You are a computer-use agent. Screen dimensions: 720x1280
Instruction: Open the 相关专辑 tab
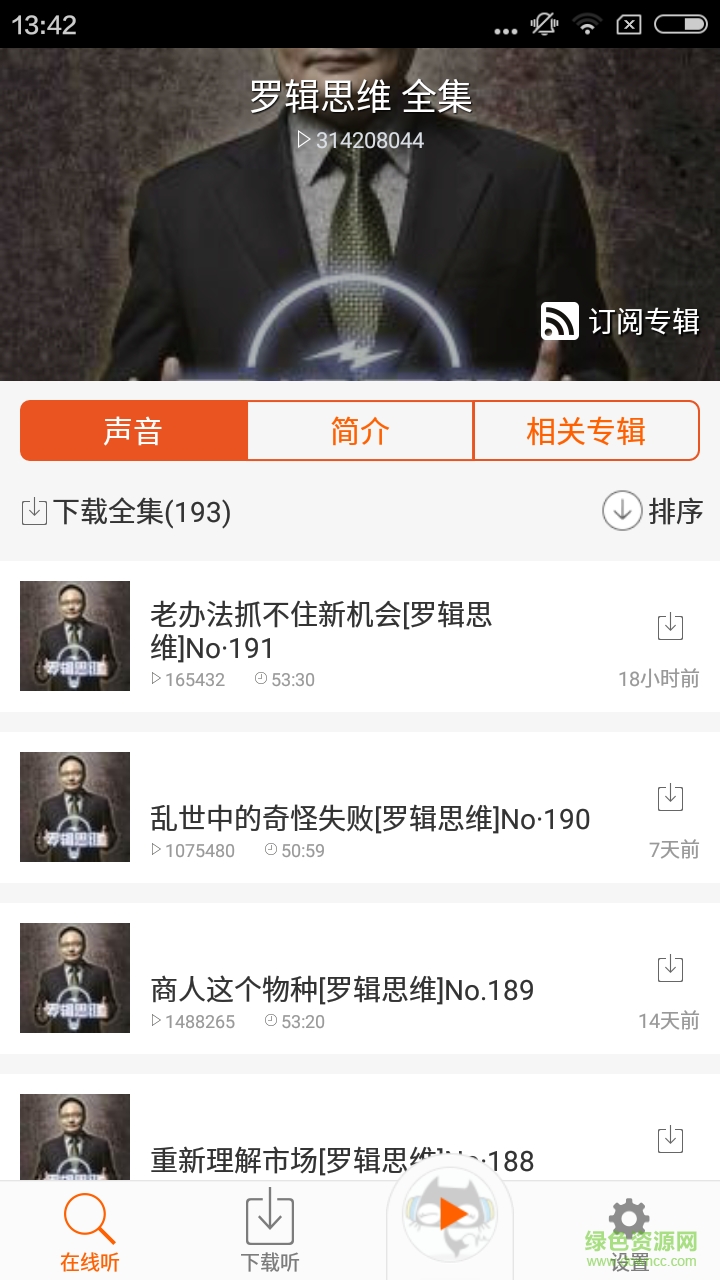click(587, 431)
